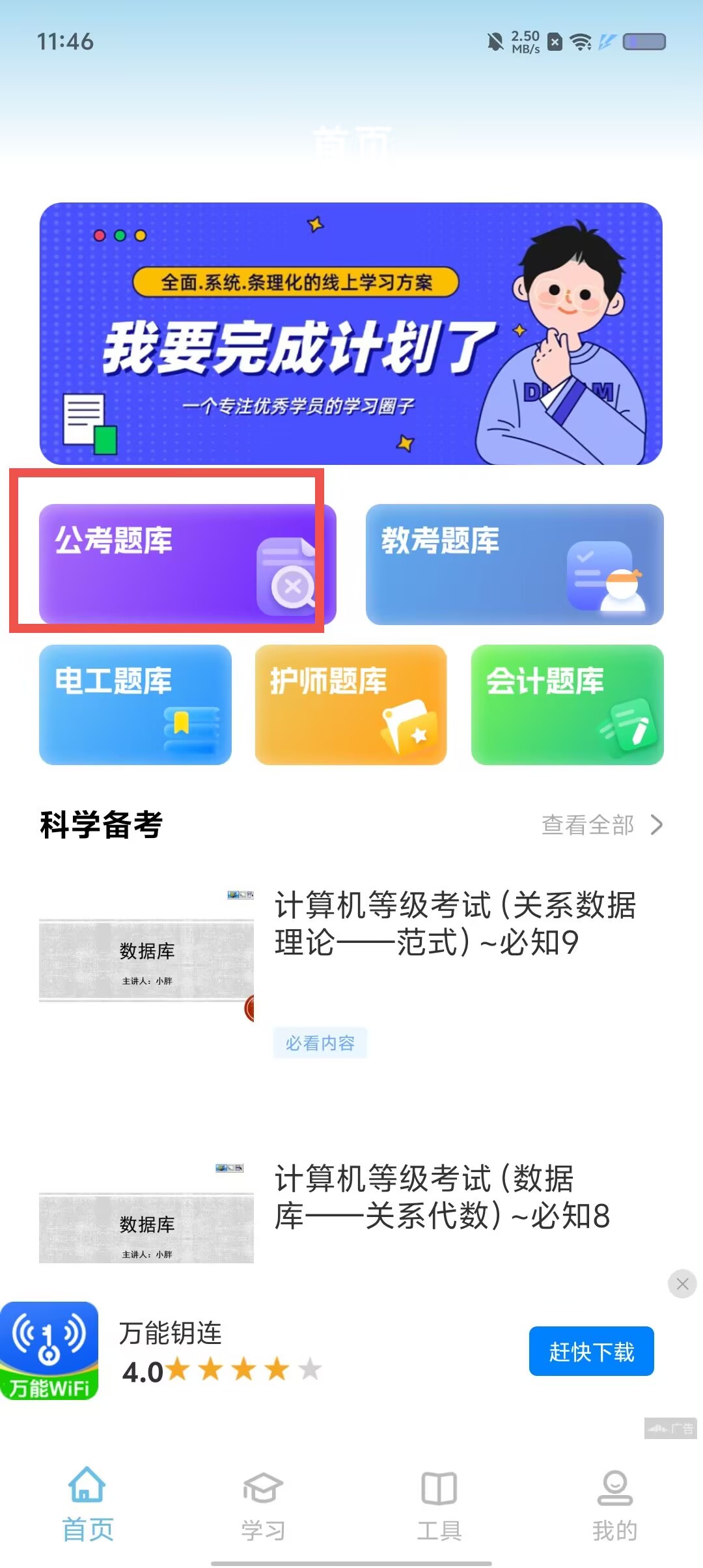The height and width of the screenshot is (1568, 703).
Task: View all items via 查看全部
Action: tap(602, 825)
